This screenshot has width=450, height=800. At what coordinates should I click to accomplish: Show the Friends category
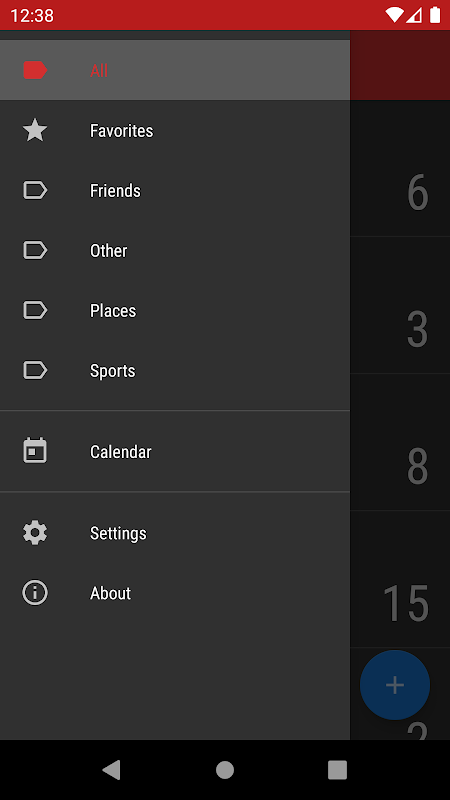[x=175, y=191]
